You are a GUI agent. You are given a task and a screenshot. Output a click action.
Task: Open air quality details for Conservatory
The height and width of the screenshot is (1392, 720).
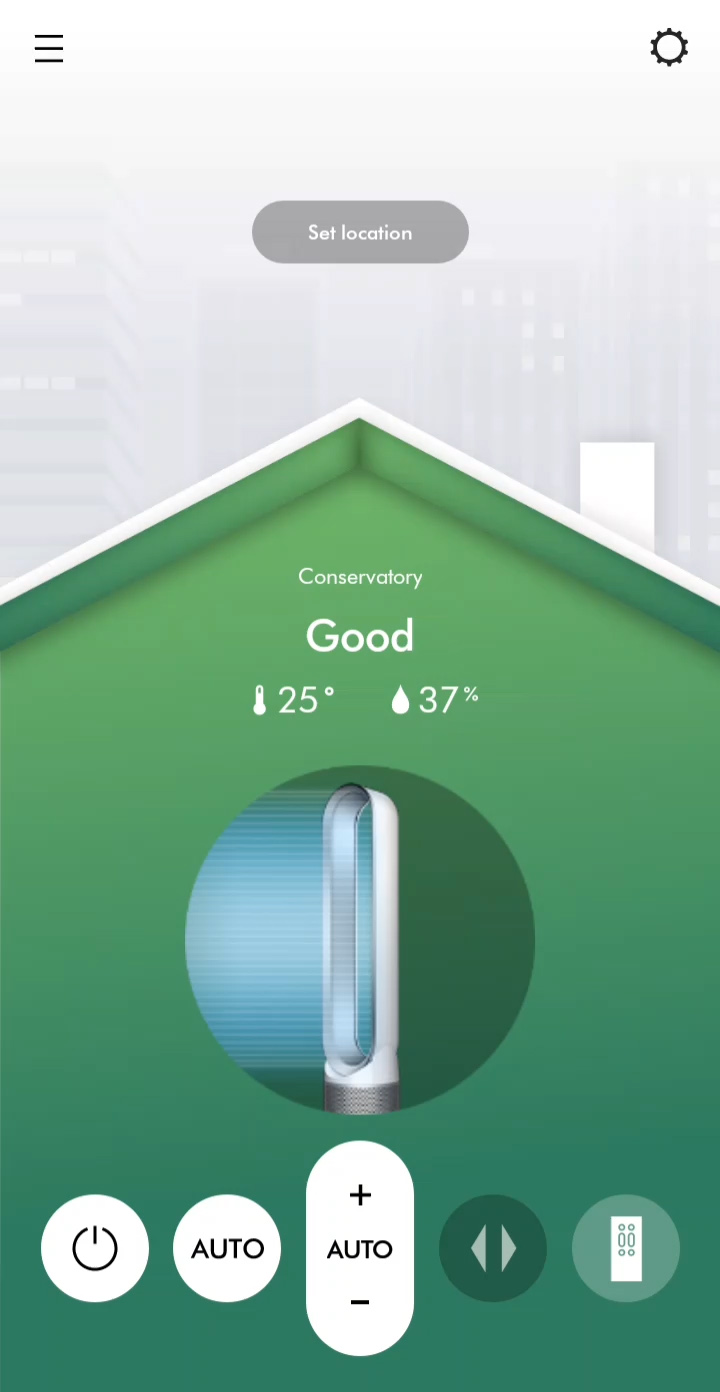[360, 636]
